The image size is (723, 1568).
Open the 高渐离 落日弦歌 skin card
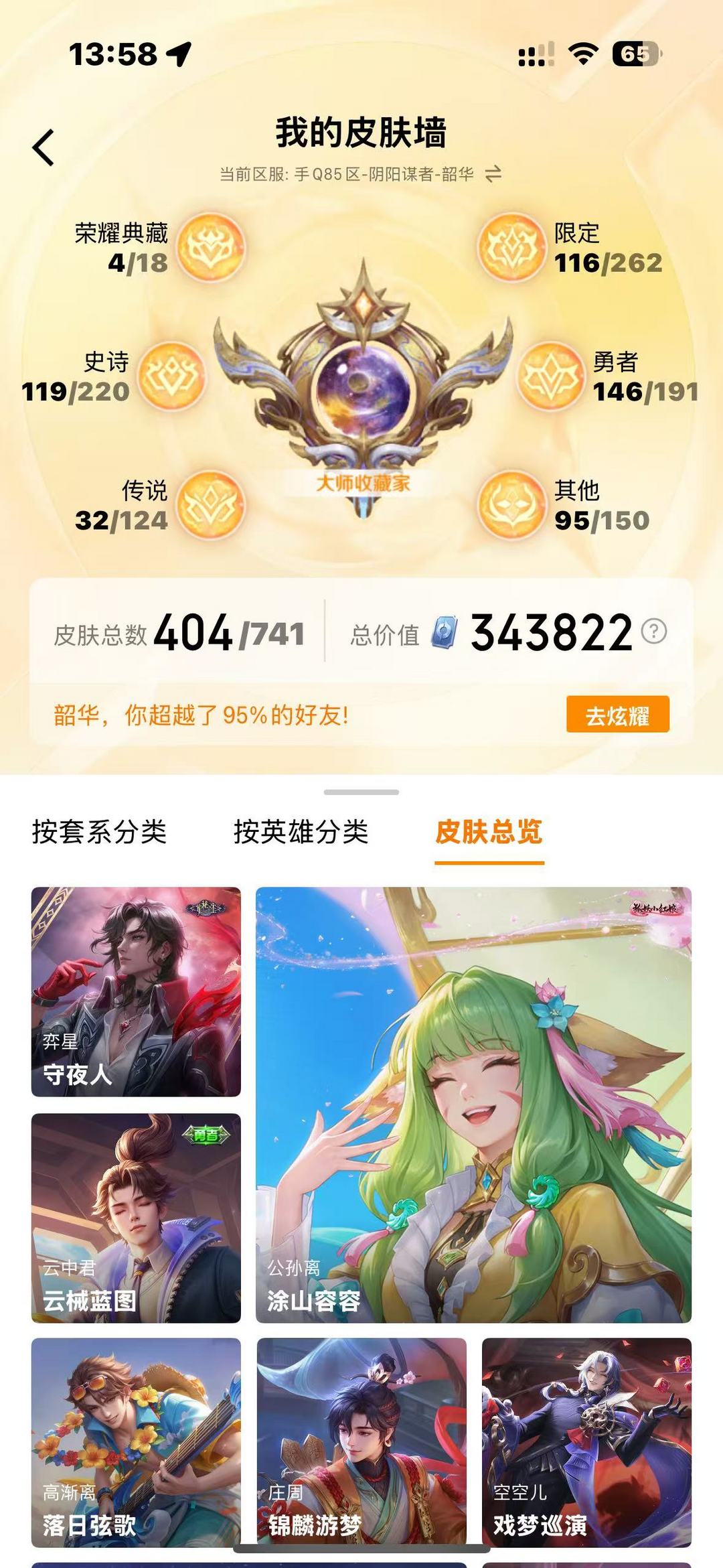coord(136,1443)
